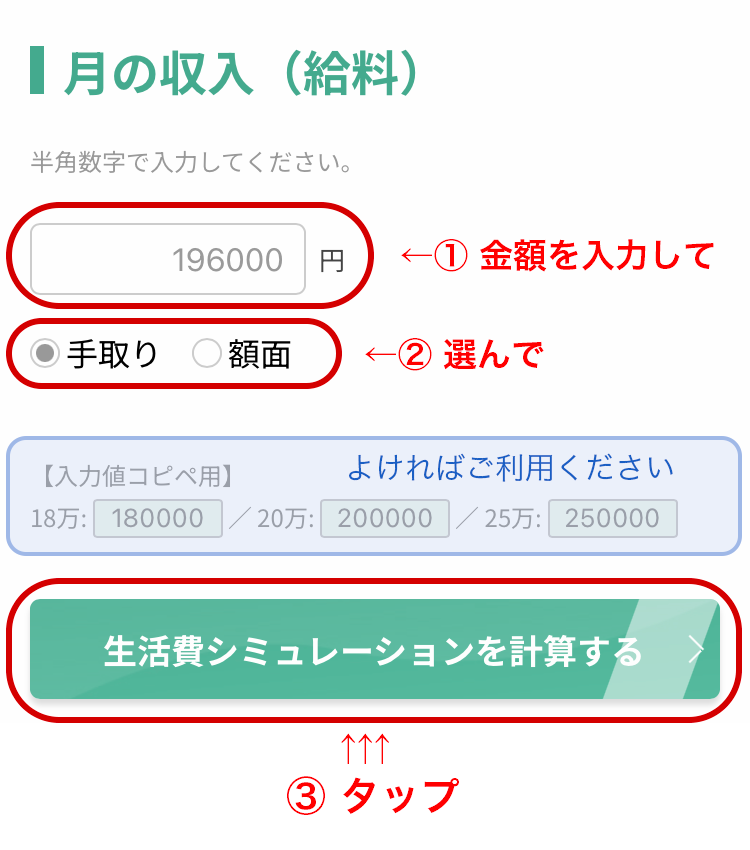Tap the monthly income amount field
The image size is (750, 850).
(167, 260)
